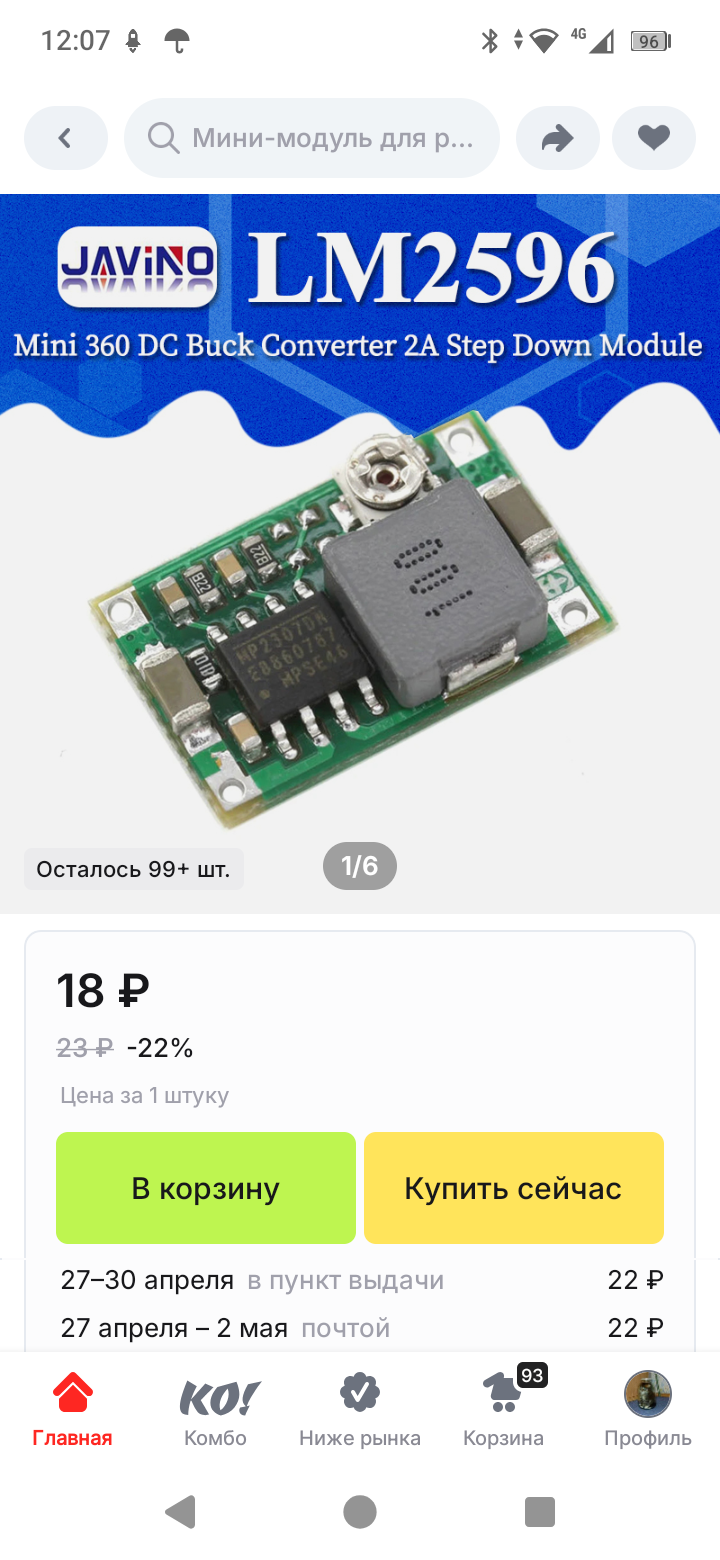
Task: Open the Корзина tab
Action: coord(504,1410)
